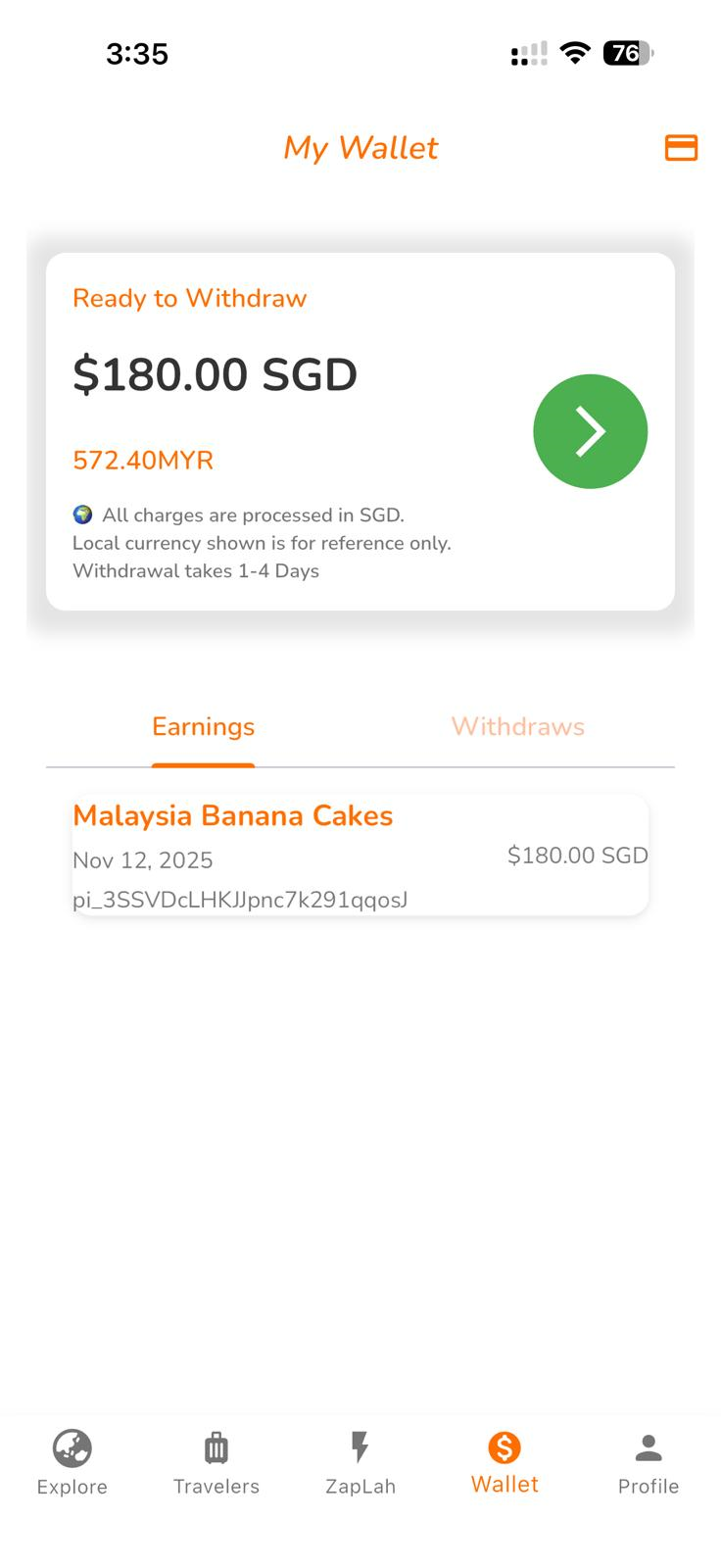This screenshot has height=1568, width=721.
Task: Select the Earnings tab
Action: tap(203, 726)
